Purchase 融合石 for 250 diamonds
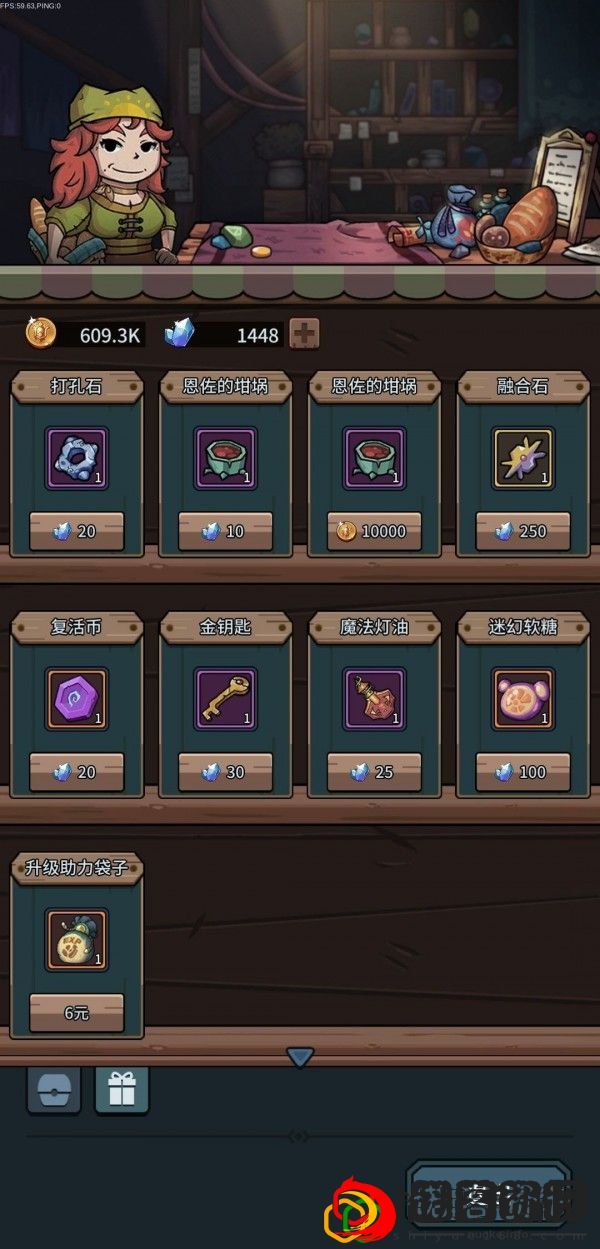Viewport: 600px width, 1249px height. pos(522,531)
